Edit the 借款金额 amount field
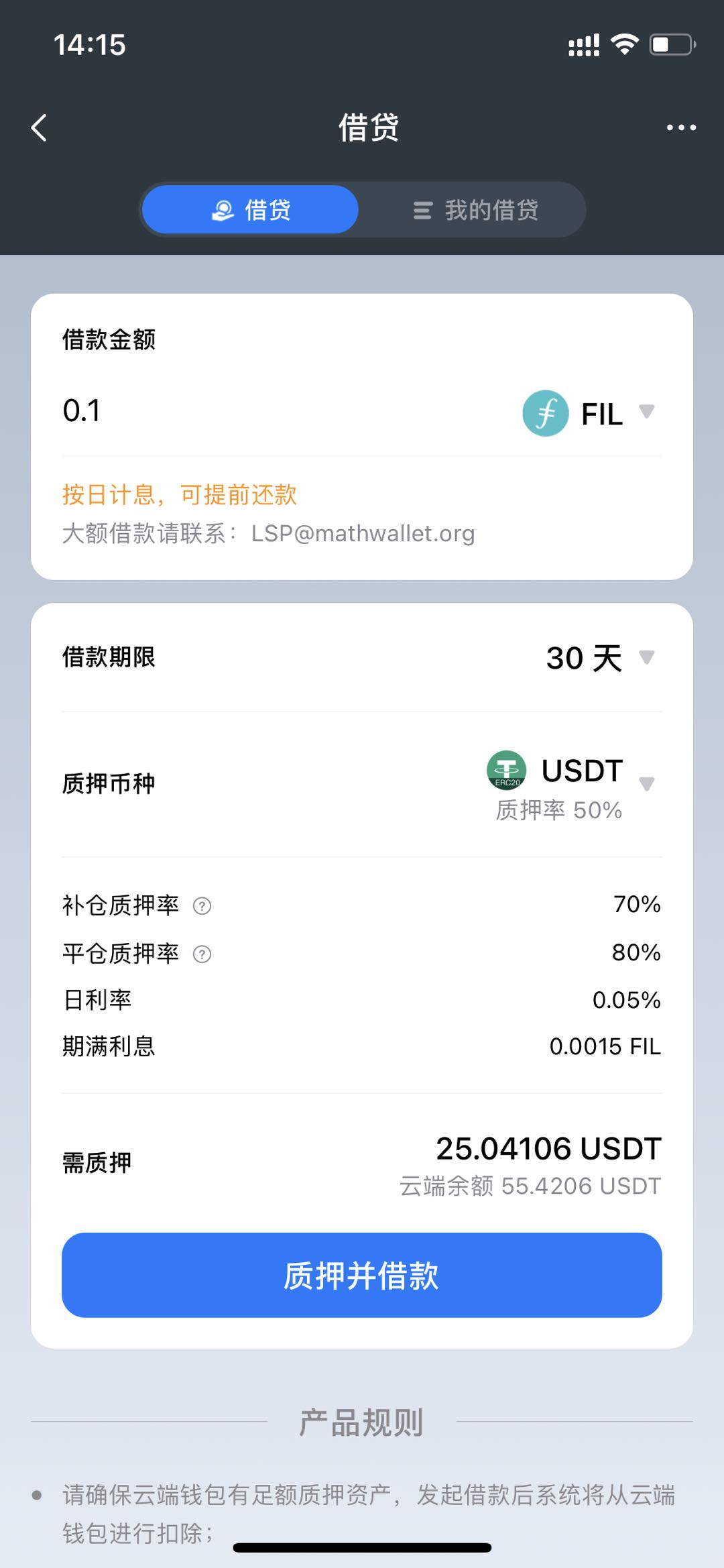 282,410
